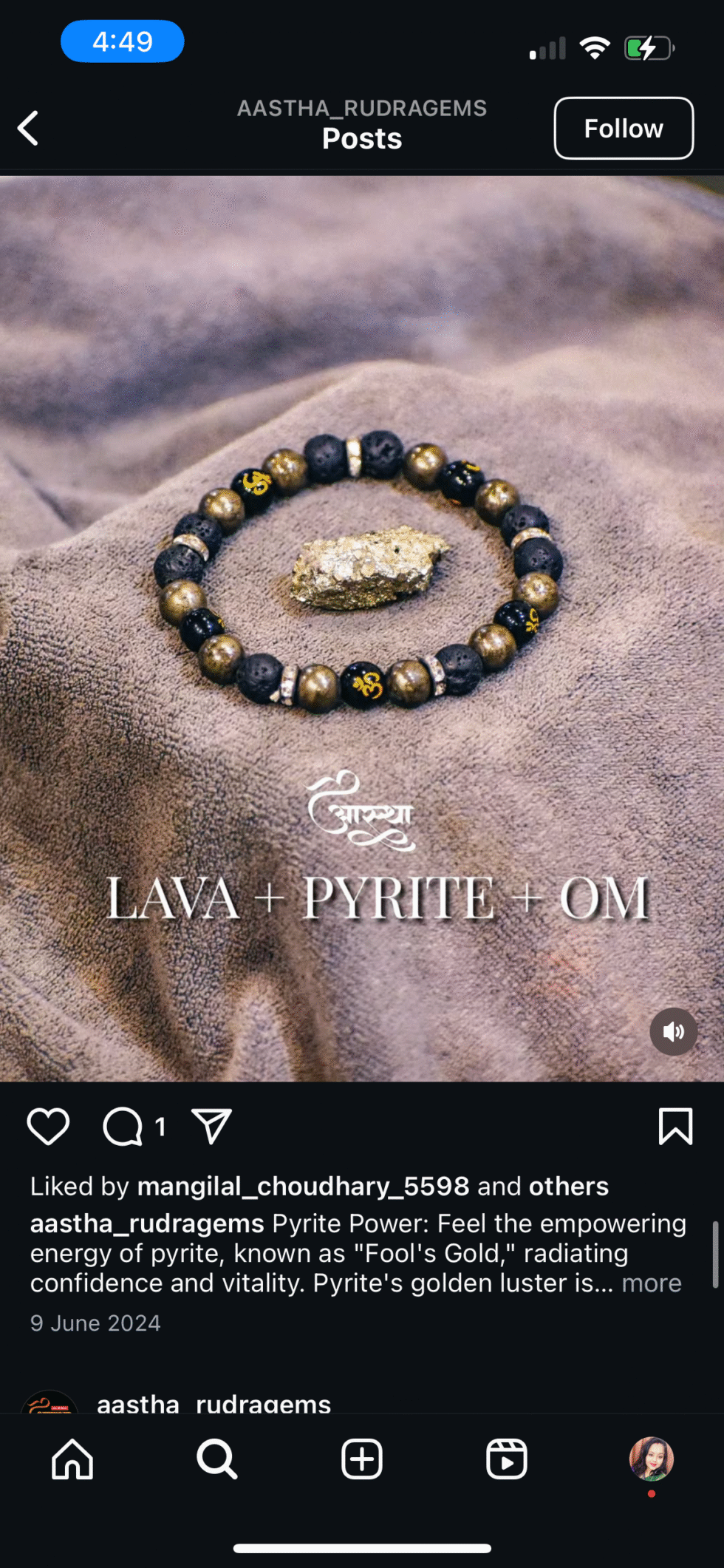Like the Lava Pyrite Om post
This screenshot has height=1568, width=724.
coord(48,1127)
